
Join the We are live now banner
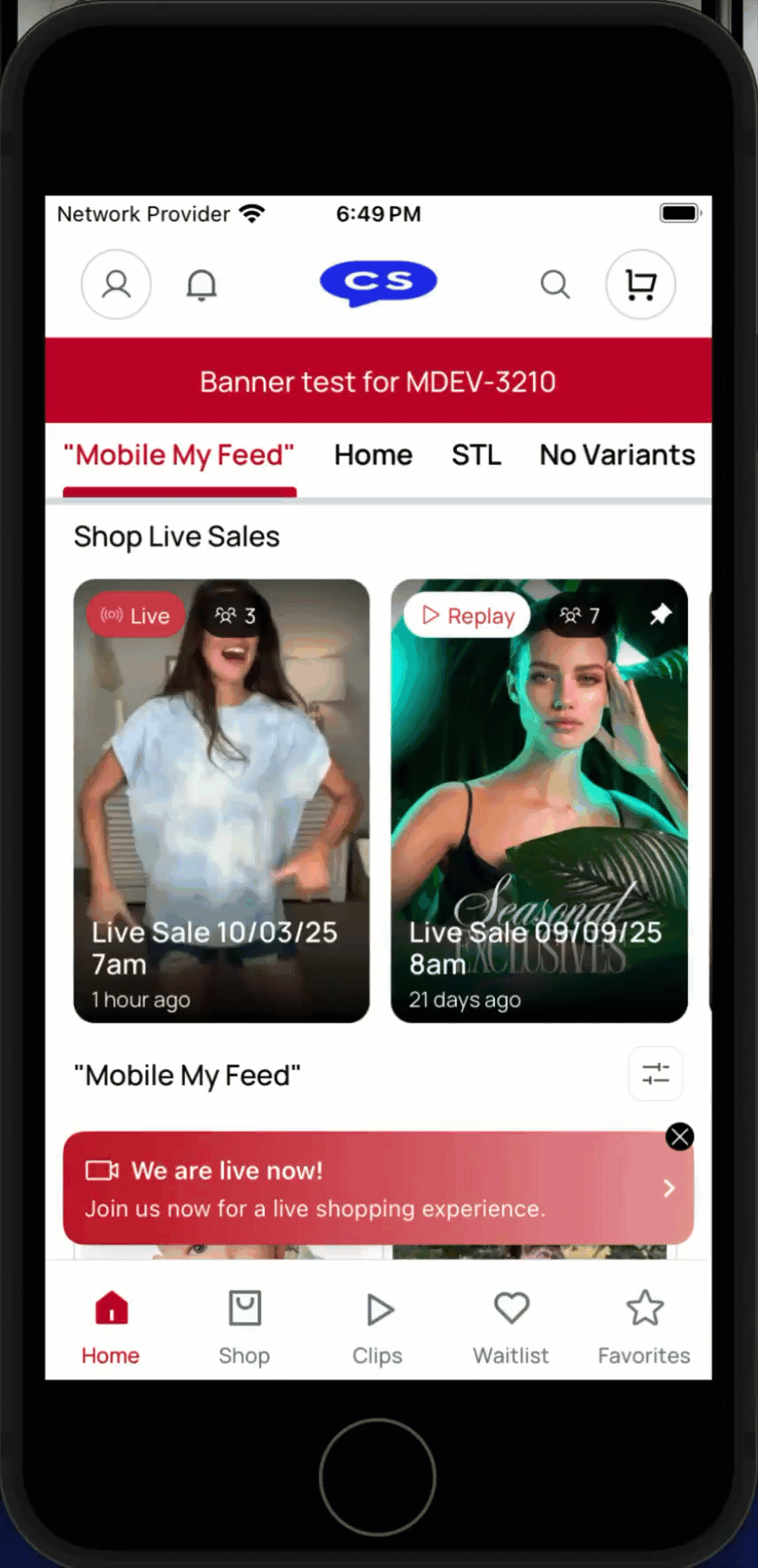click(372, 1189)
